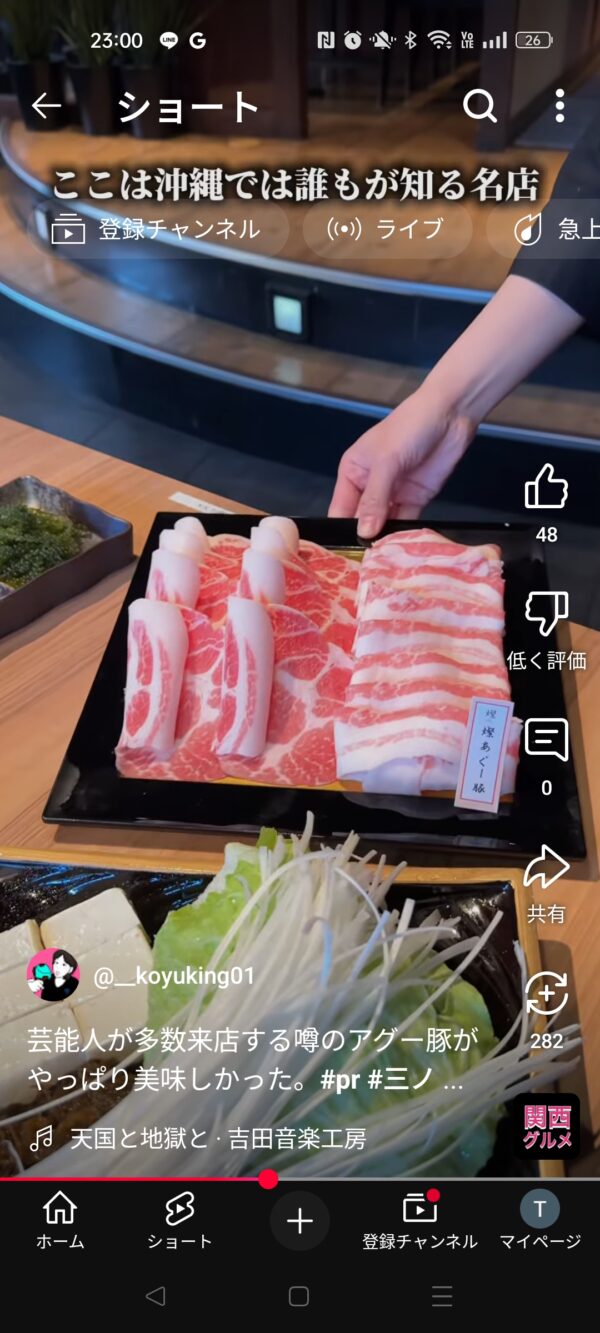Viewport: 600px width, 1333px height.
Task: Dislike this Short with 低く評価
Action: click(546, 615)
